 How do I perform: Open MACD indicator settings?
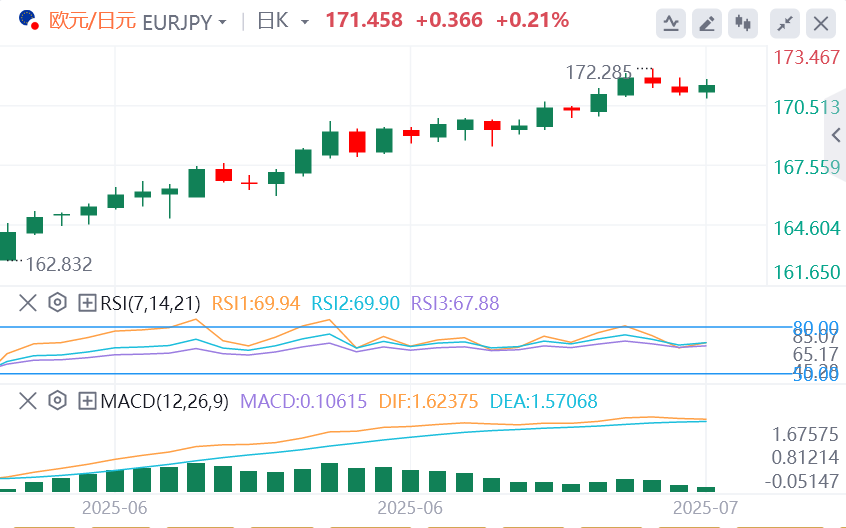(57, 401)
